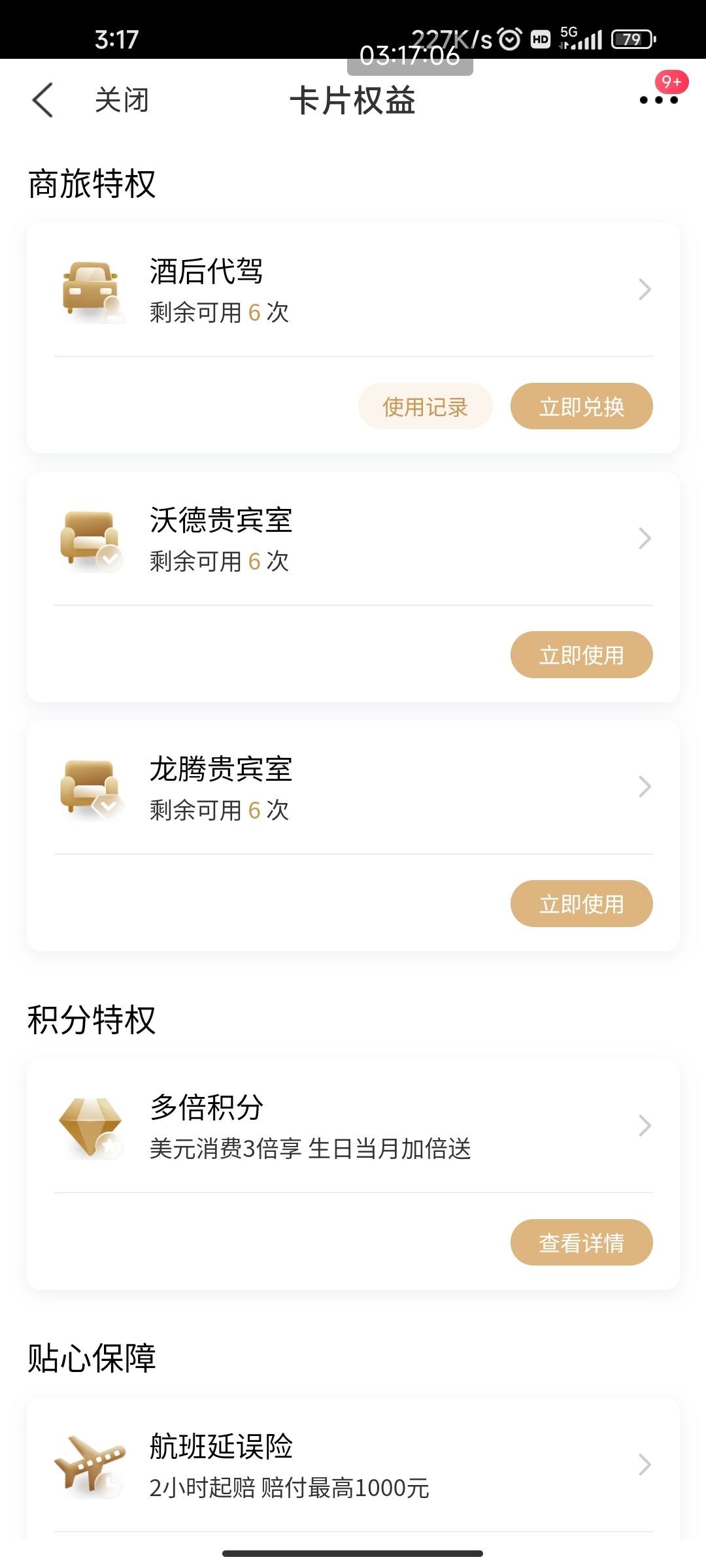Tap 关闭 to close the page
The height and width of the screenshot is (1568, 706).
click(122, 101)
